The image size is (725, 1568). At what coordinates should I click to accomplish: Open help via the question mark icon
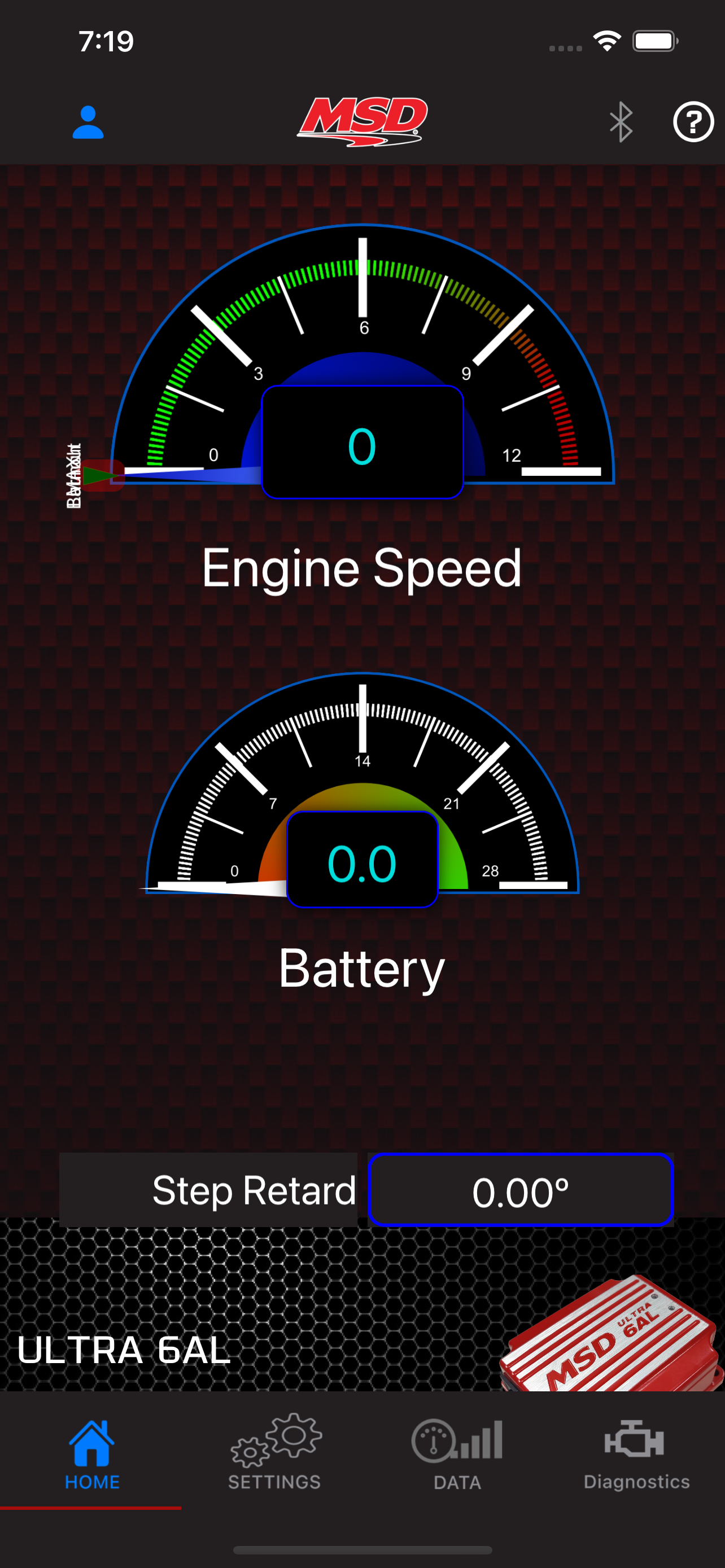point(693,122)
